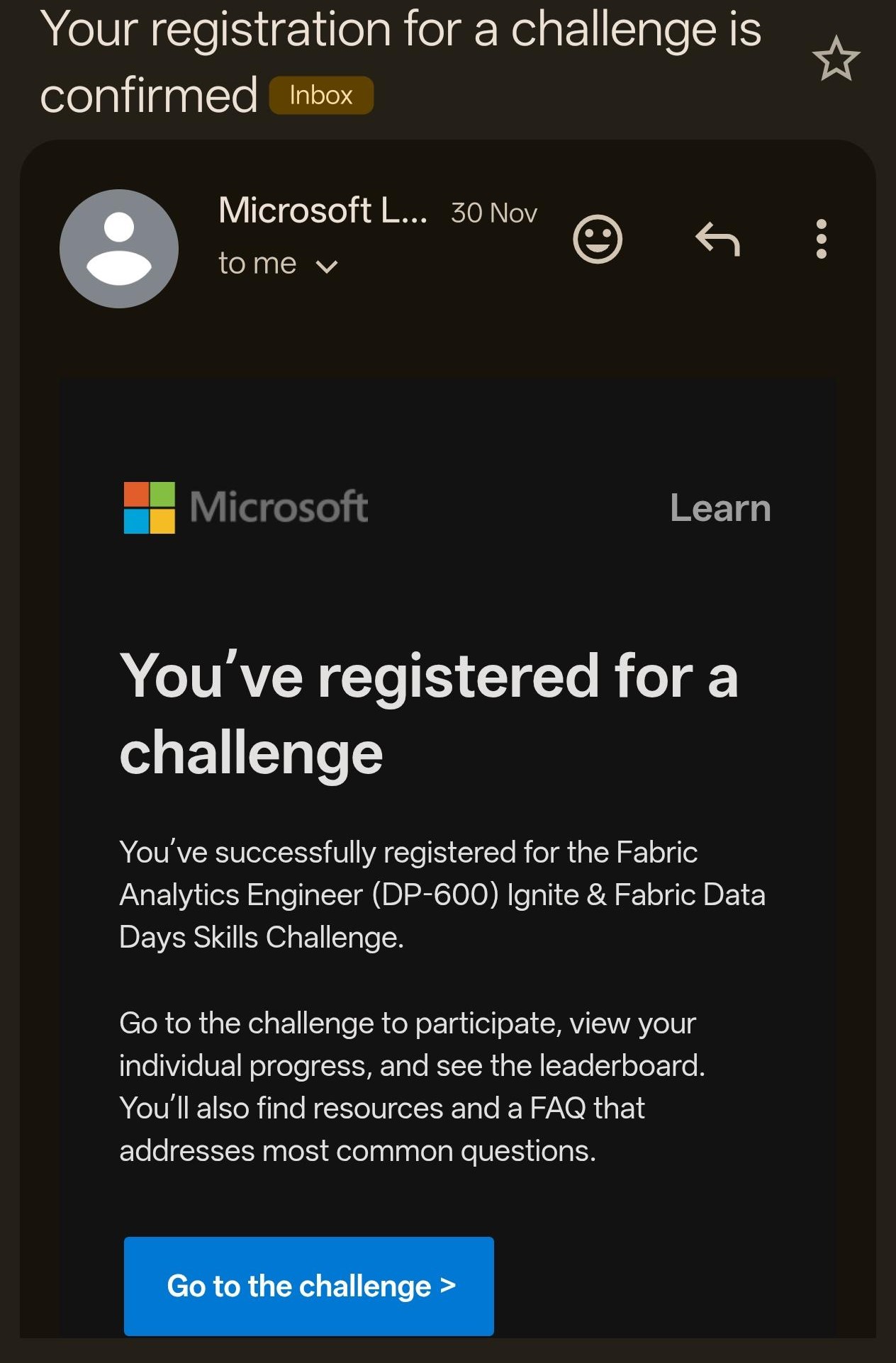Star this registration confirmation email
The width and height of the screenshot is (896, 1363).
point(836,59)
